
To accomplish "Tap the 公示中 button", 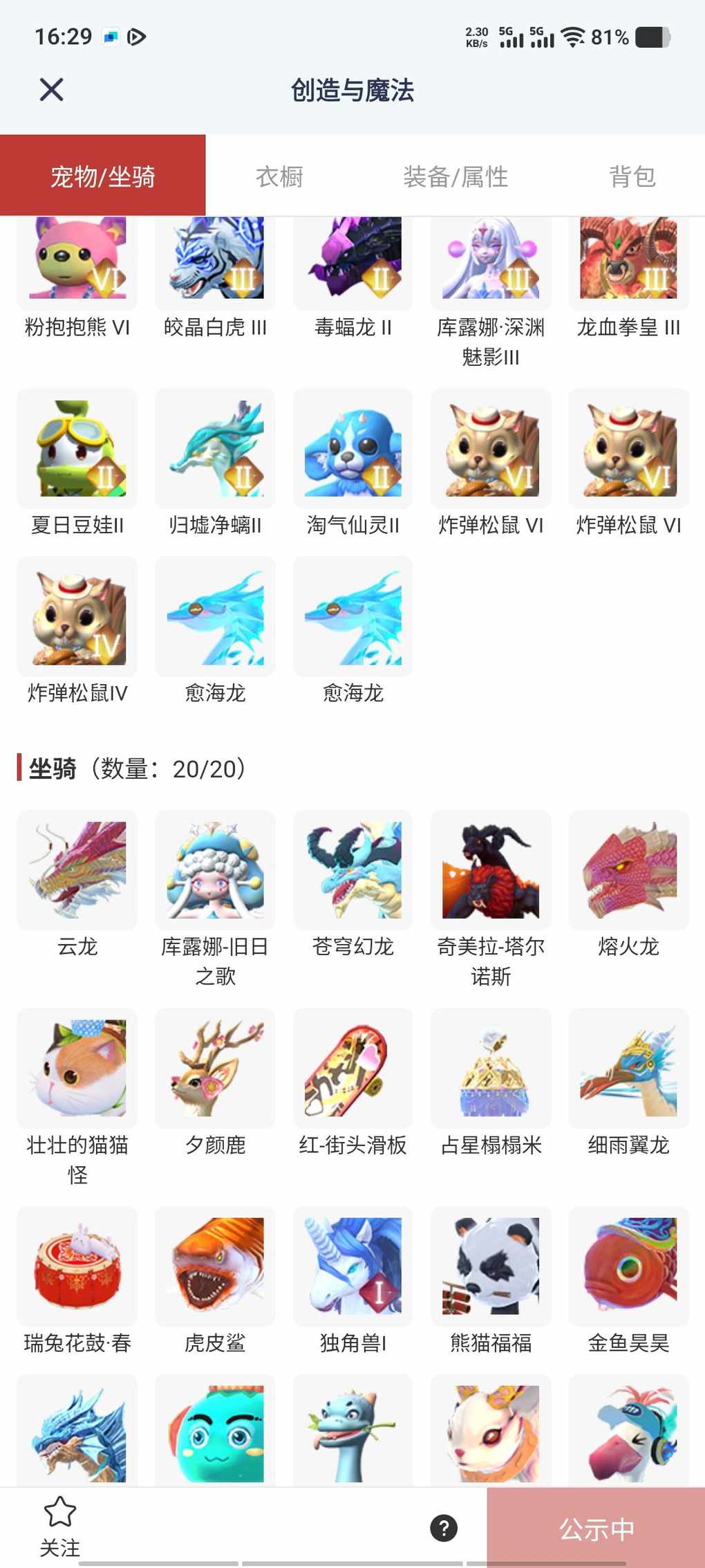I will (x=596, y=1529).
